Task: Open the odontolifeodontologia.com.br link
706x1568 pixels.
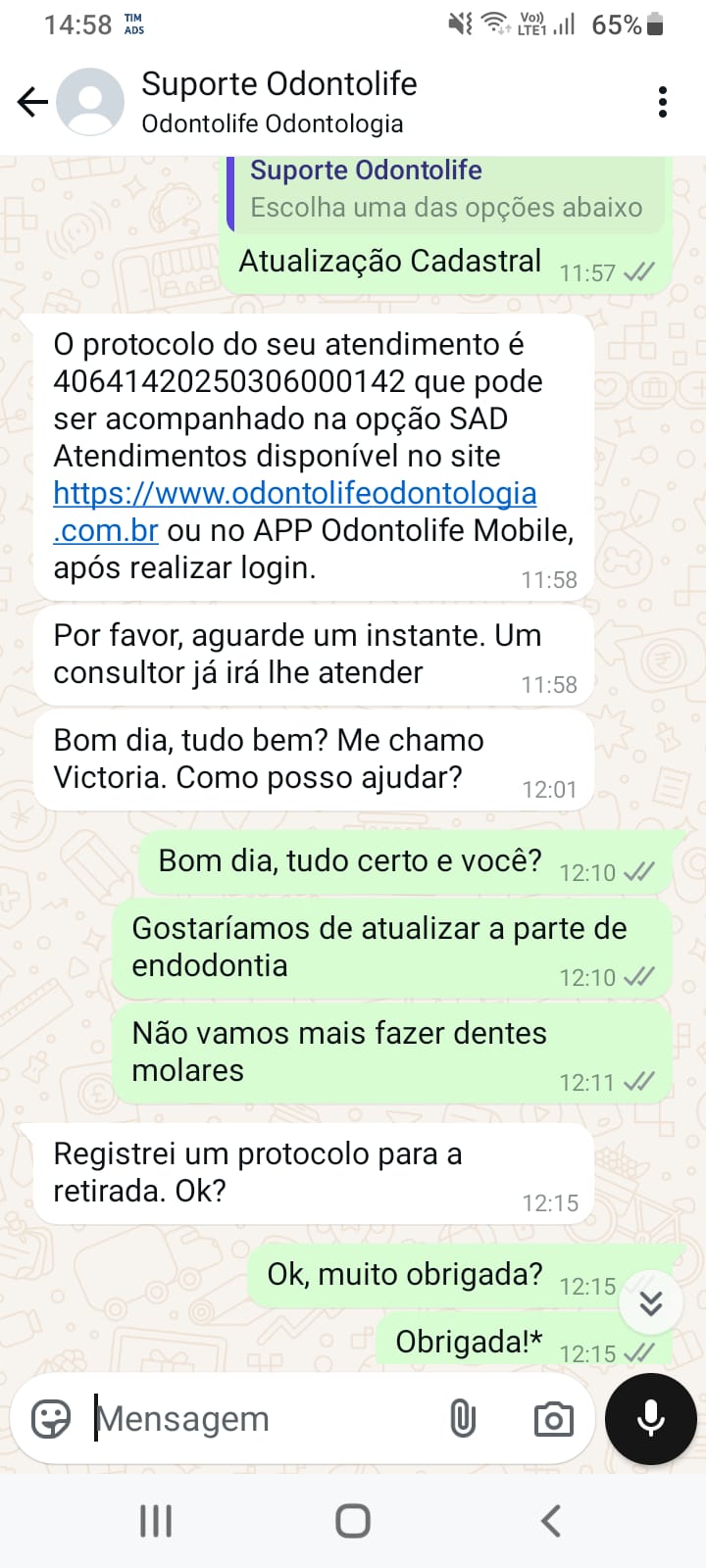Action: tap(294, 494)
